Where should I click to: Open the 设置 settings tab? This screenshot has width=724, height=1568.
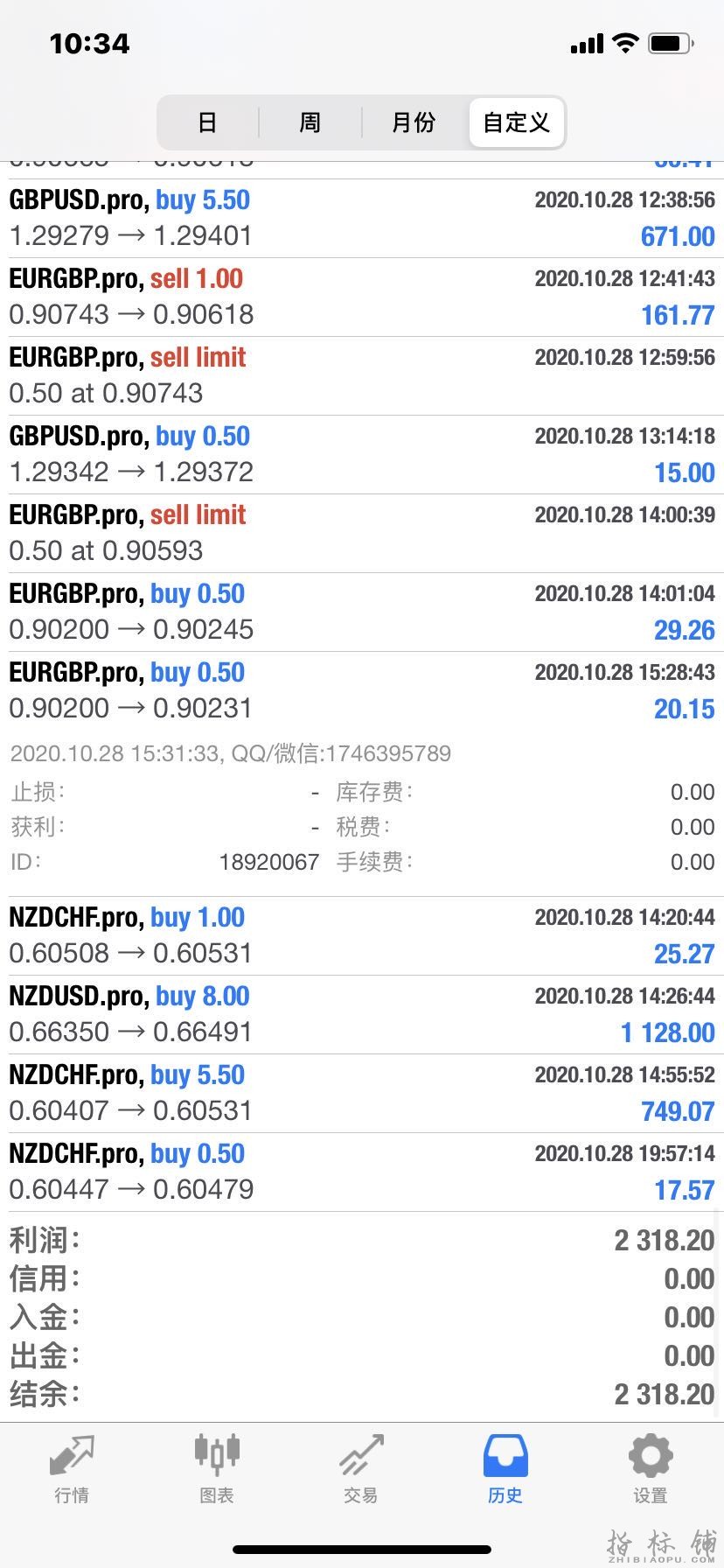(650, 1469)
